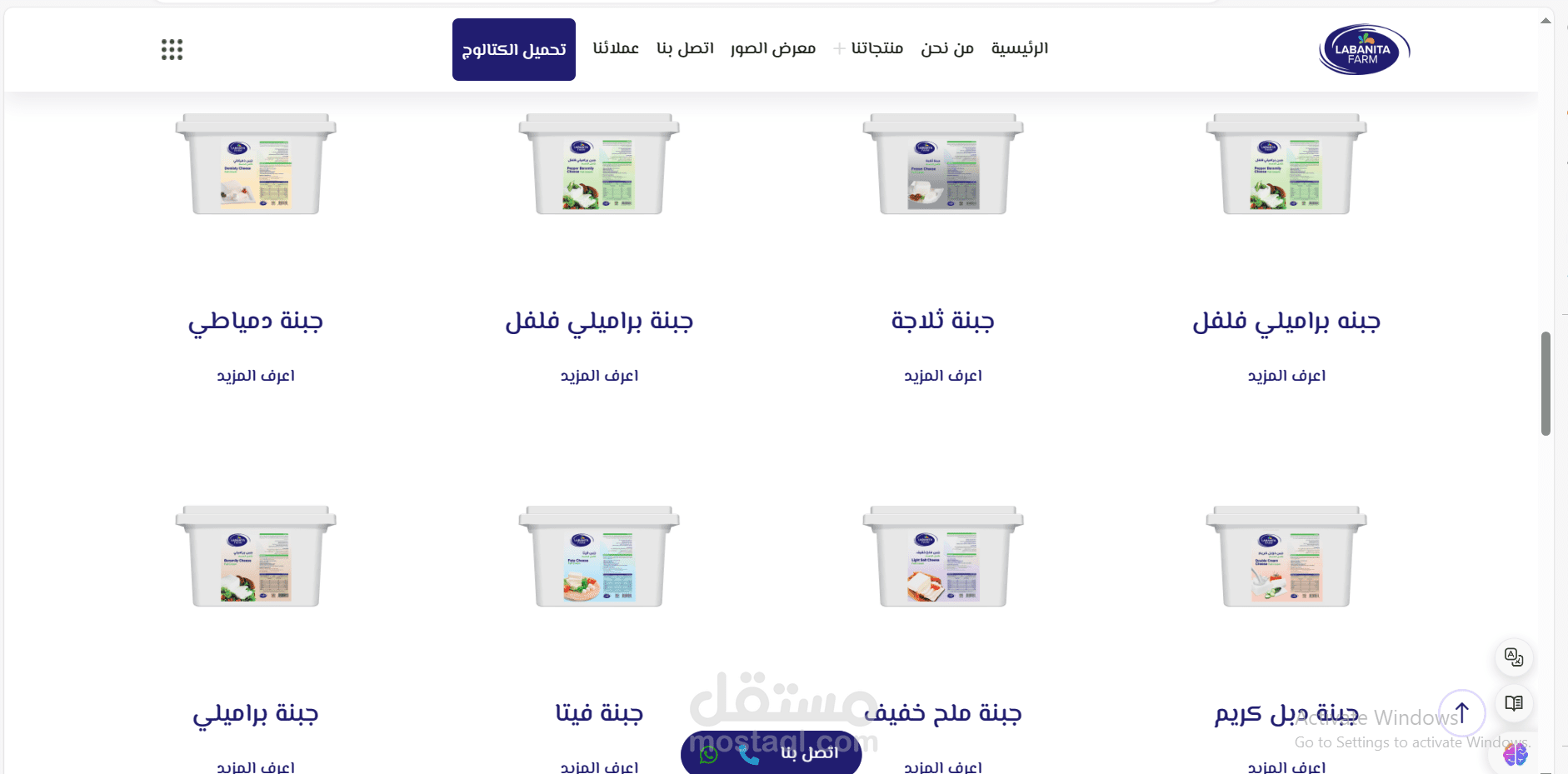Expand the منتجاتنا menu

click(876, 48)
